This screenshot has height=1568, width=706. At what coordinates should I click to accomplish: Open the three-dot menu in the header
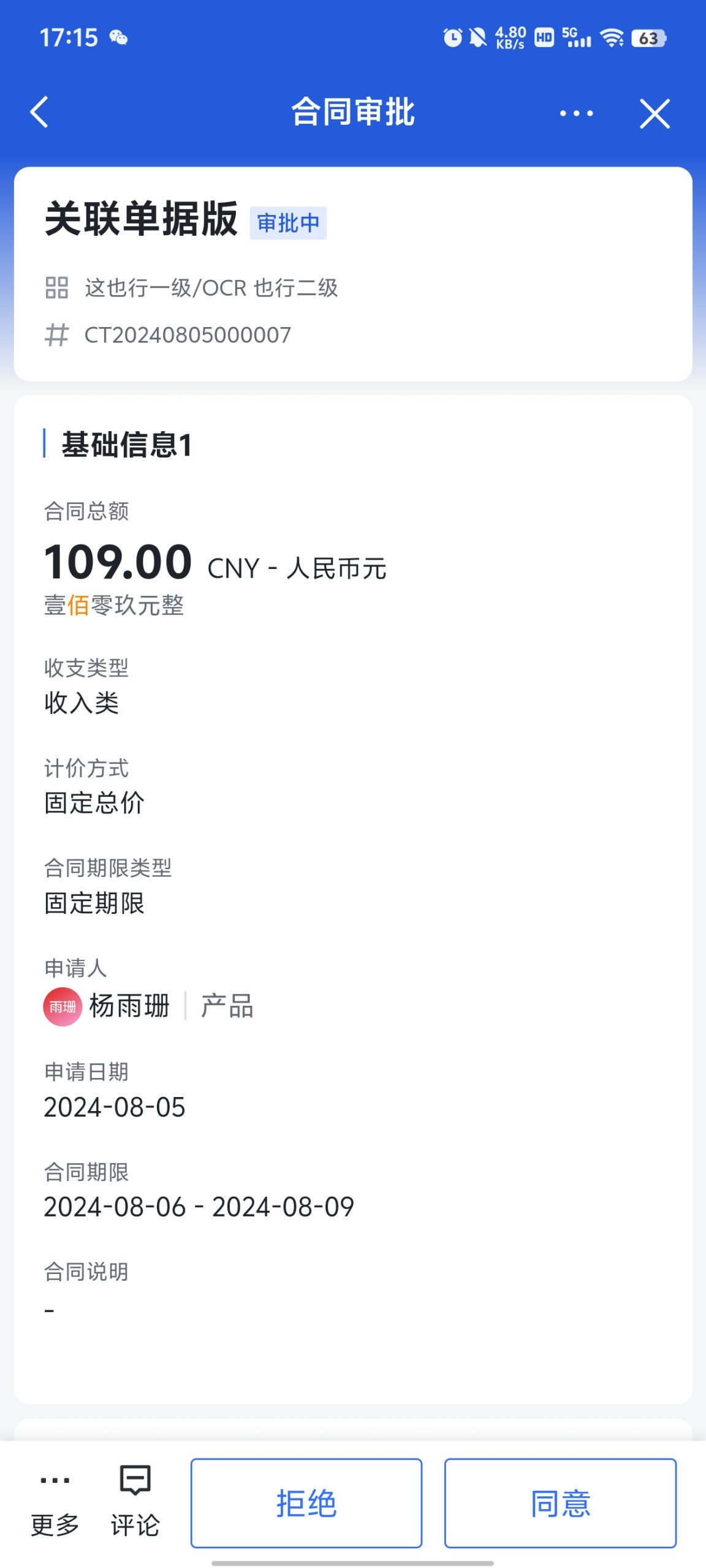(576, 113)
